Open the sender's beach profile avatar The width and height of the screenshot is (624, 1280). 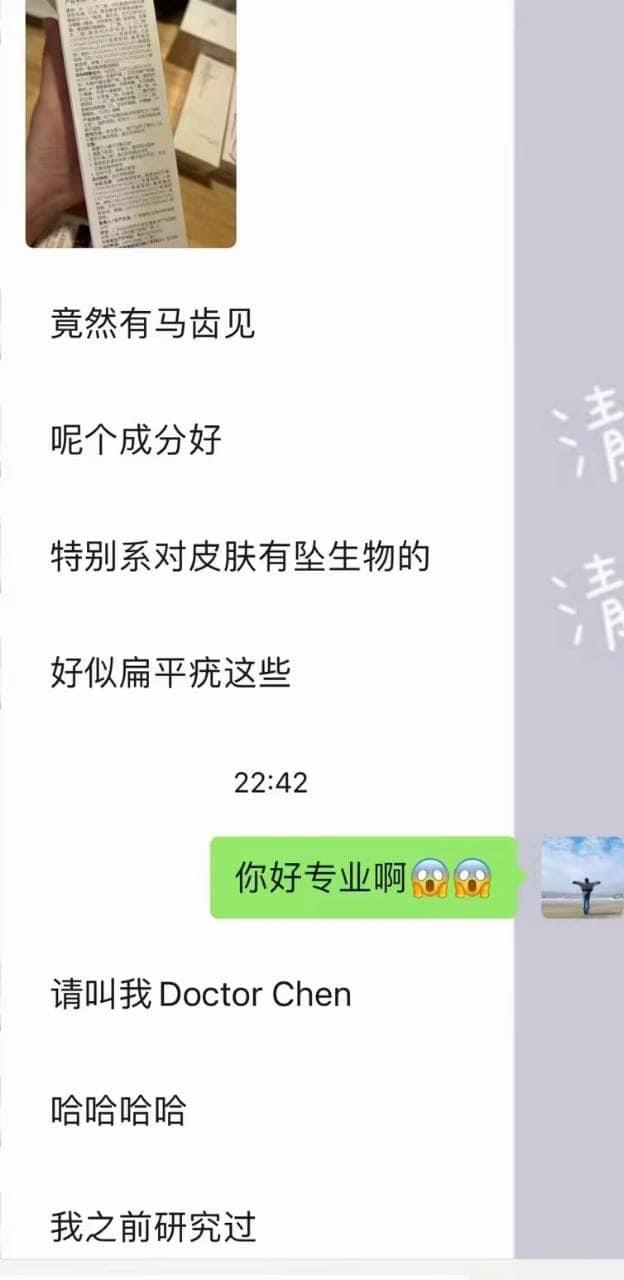tap(582, 877)
